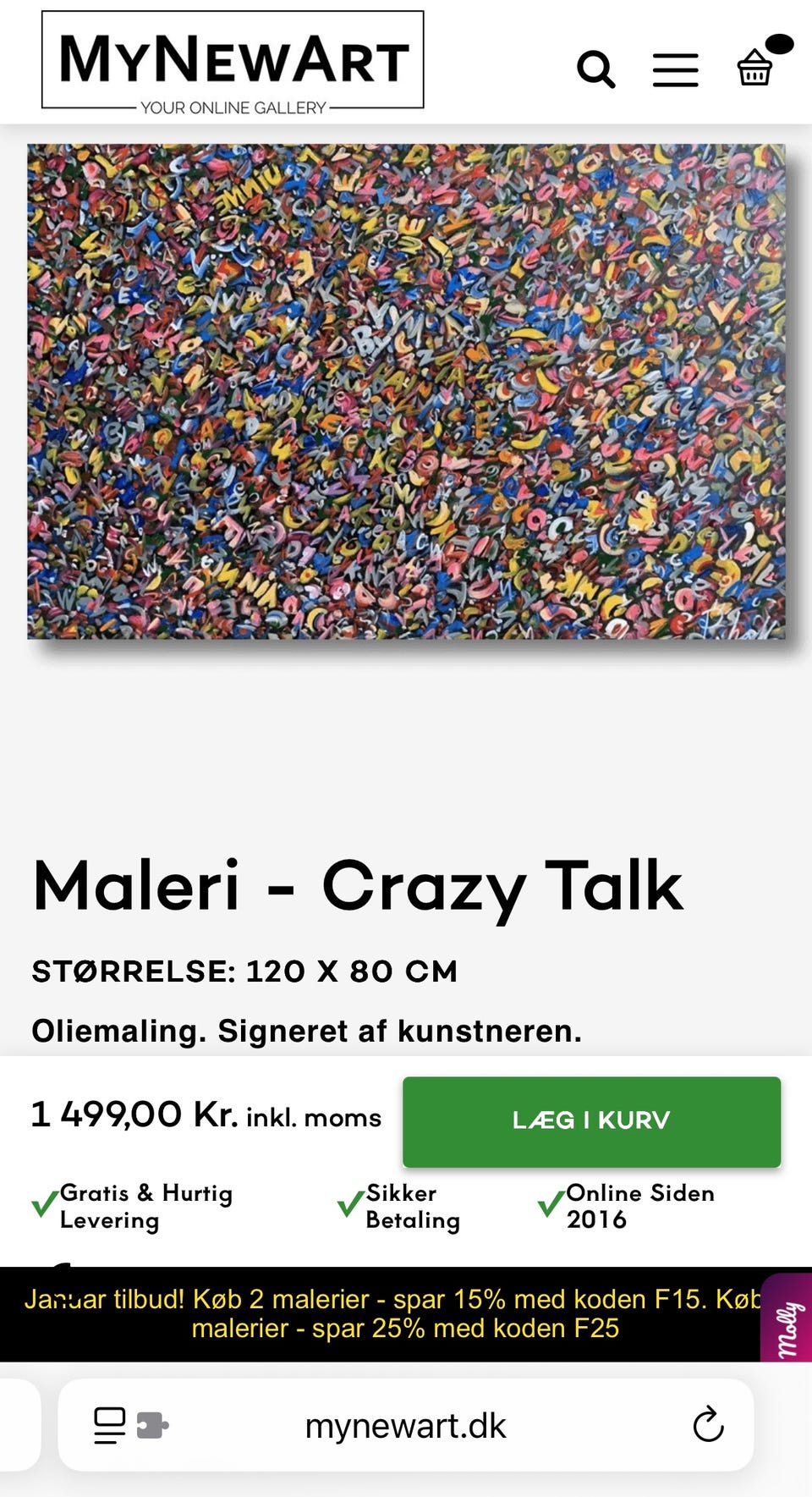This screenshot has width=812, height=1497.
Task: Click the basket notification dot
Action: click(780, 45)
